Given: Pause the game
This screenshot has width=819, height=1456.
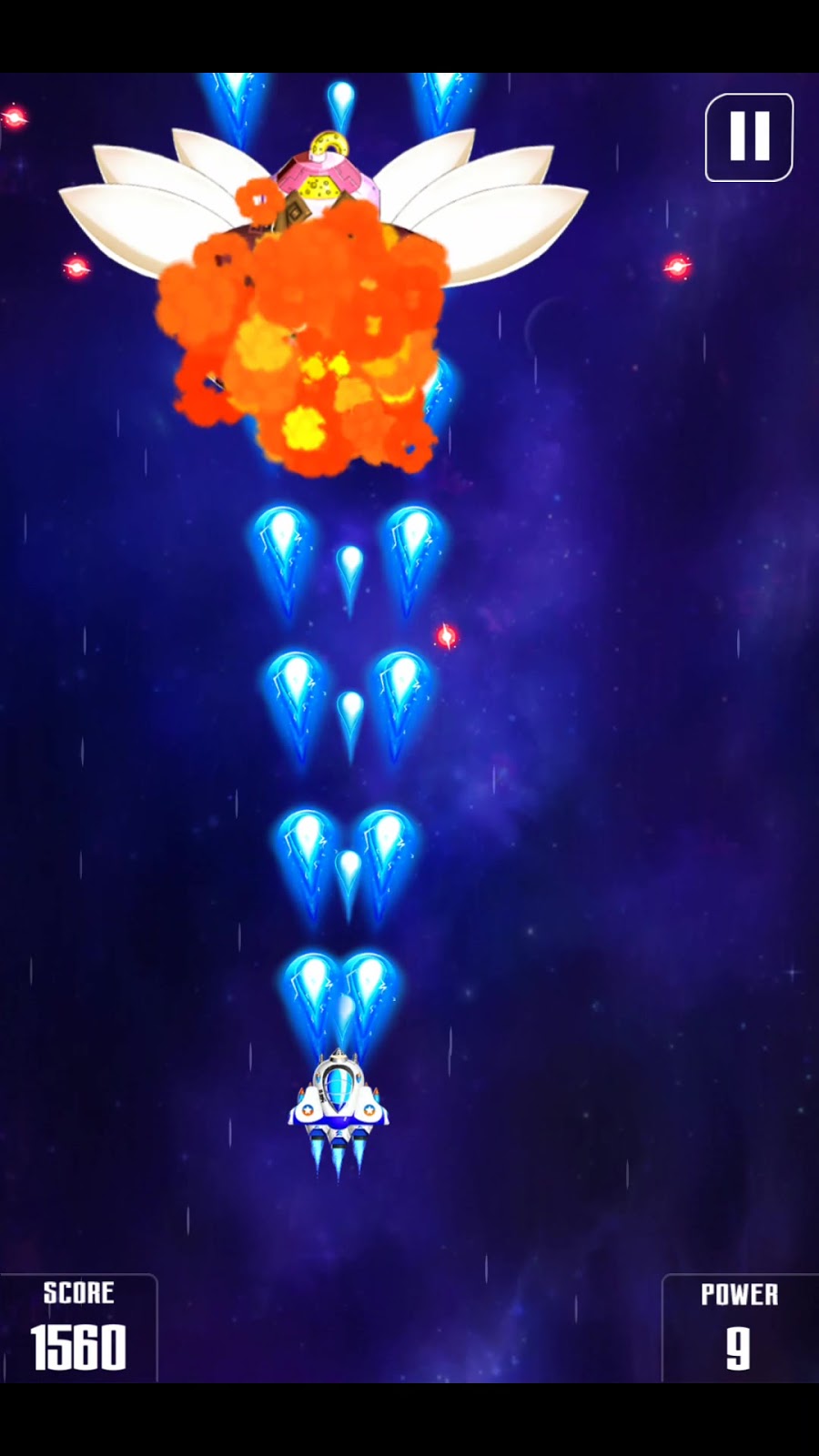Looking at the screenshot, I should 749,136.
